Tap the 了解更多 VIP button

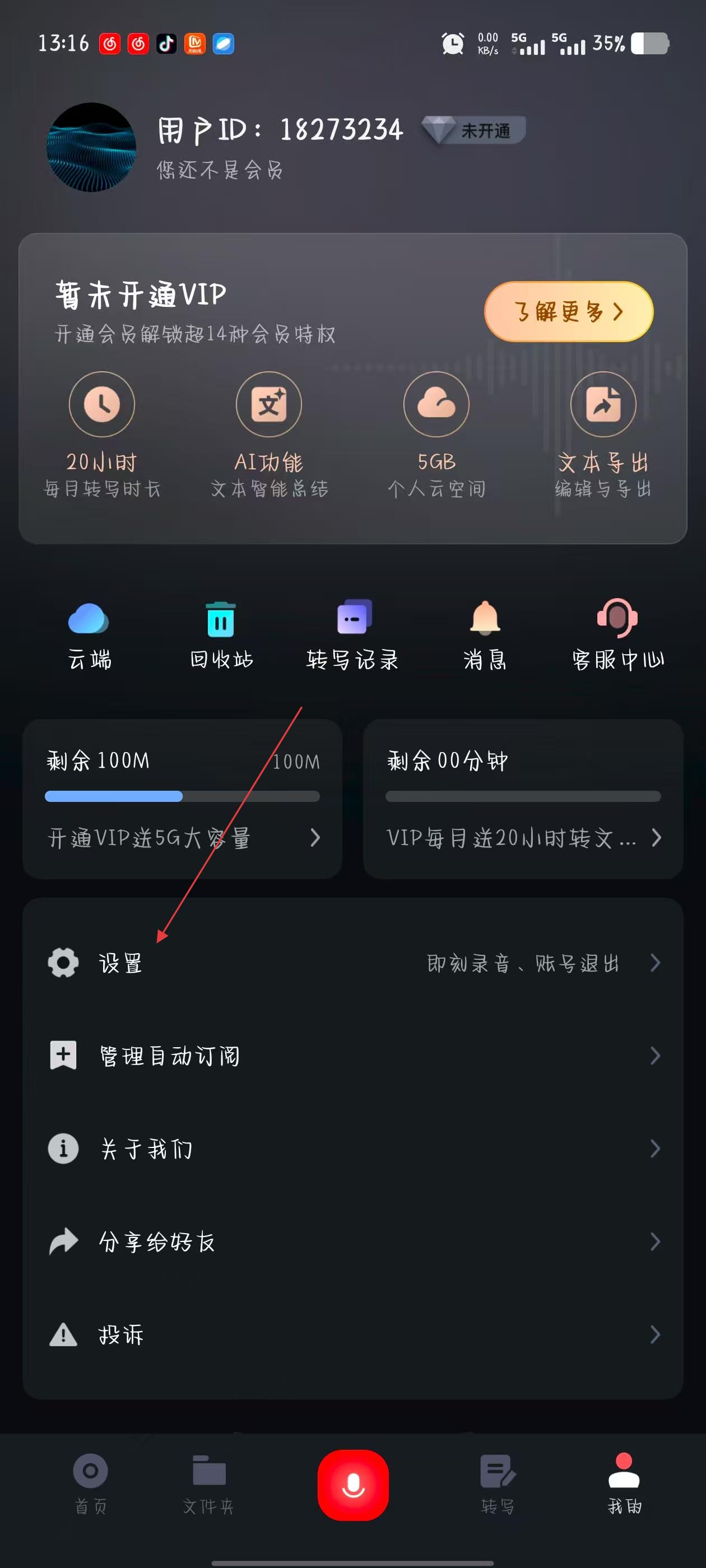coord(568,312)
